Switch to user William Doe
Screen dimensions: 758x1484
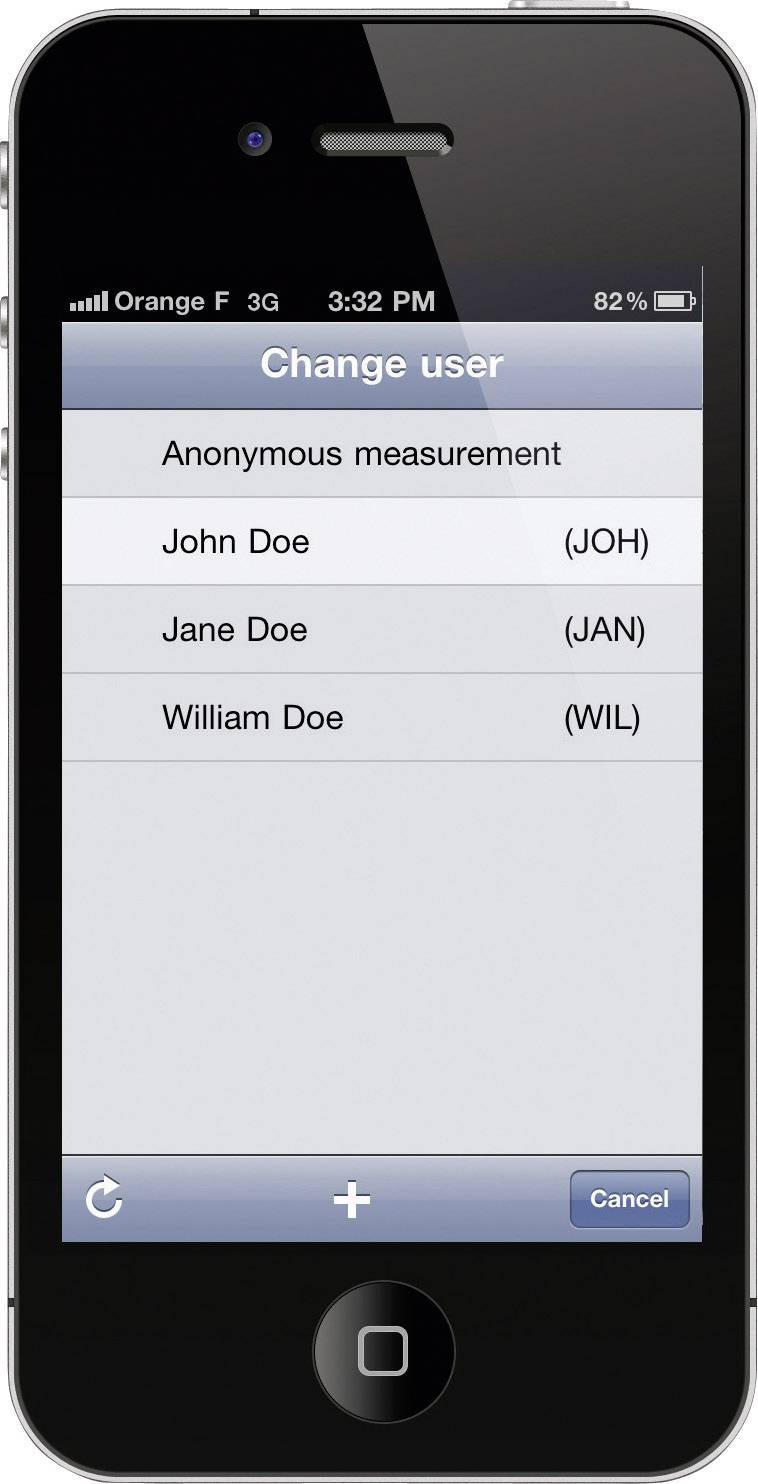pos(381,718)
